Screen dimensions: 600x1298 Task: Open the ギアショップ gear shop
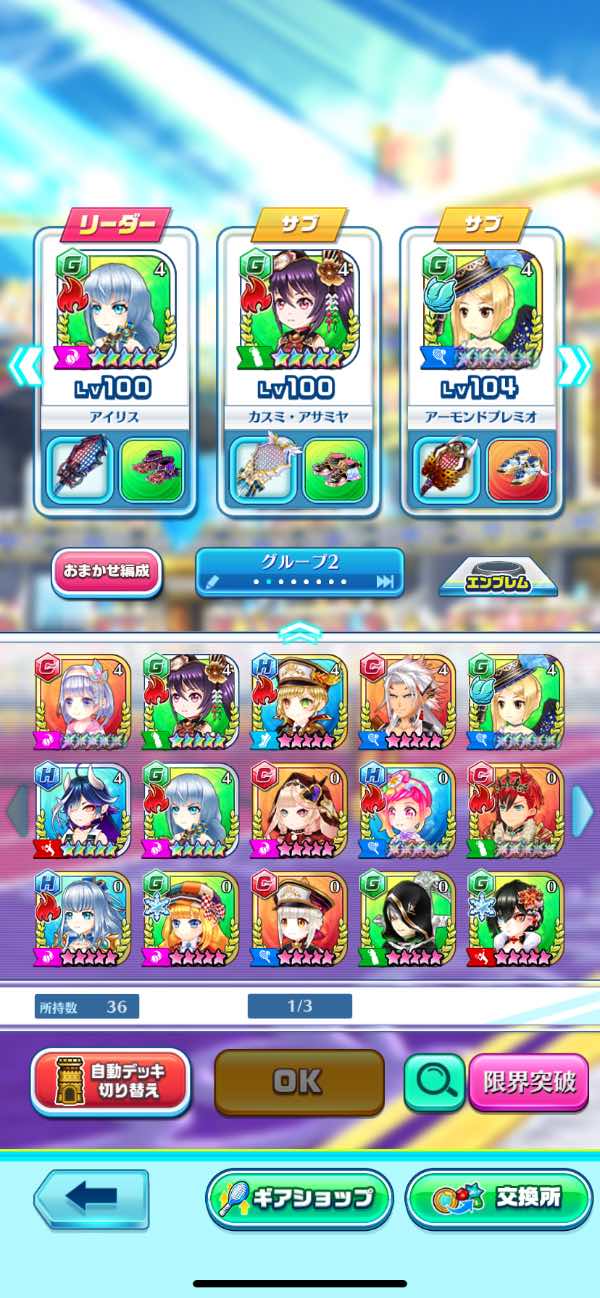click(299, 1198)
